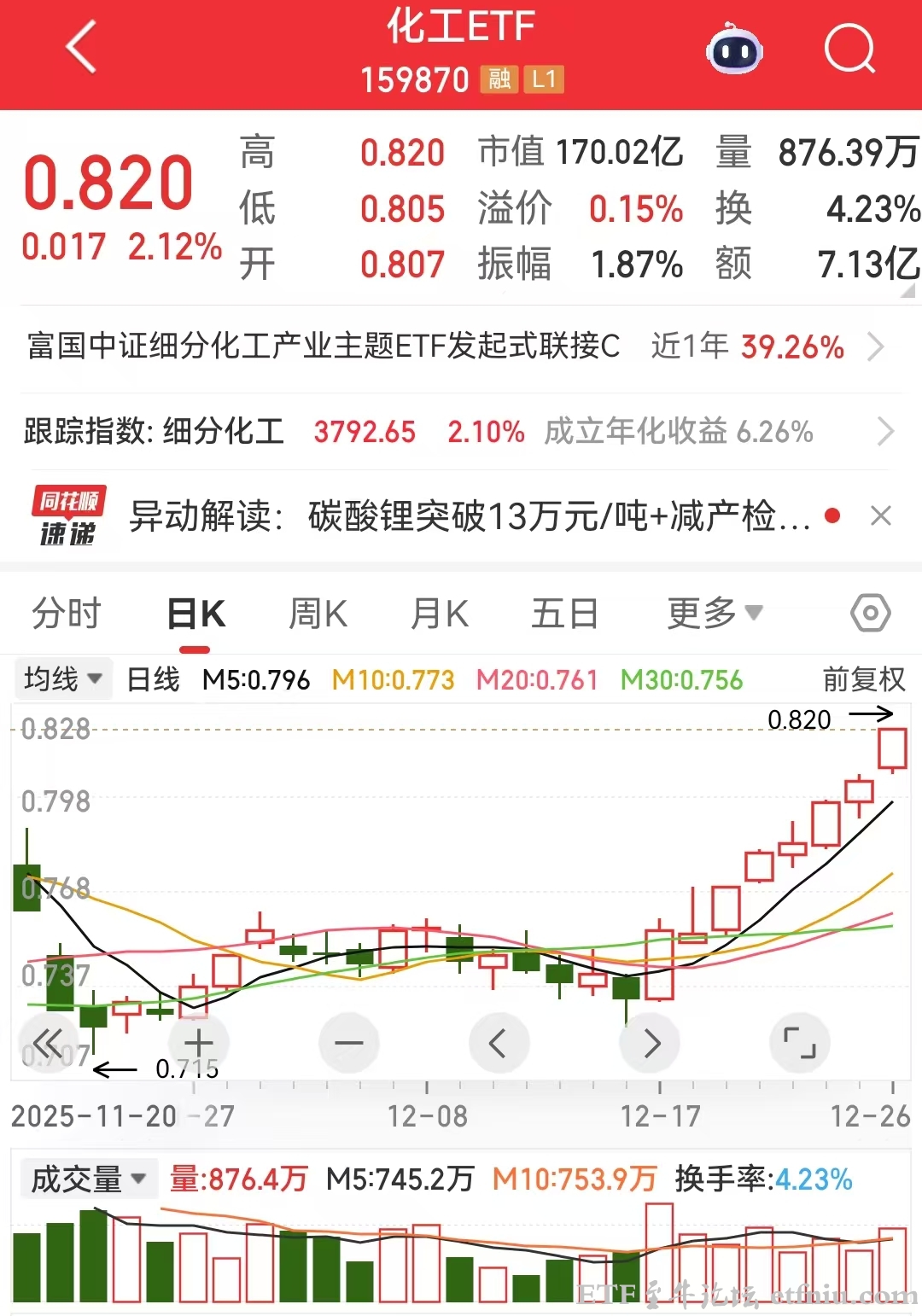Shift chart to earlier candles via left arrow
Image resolution: width=922 pixels, height=1316 pixels.
coord(499,1042)
